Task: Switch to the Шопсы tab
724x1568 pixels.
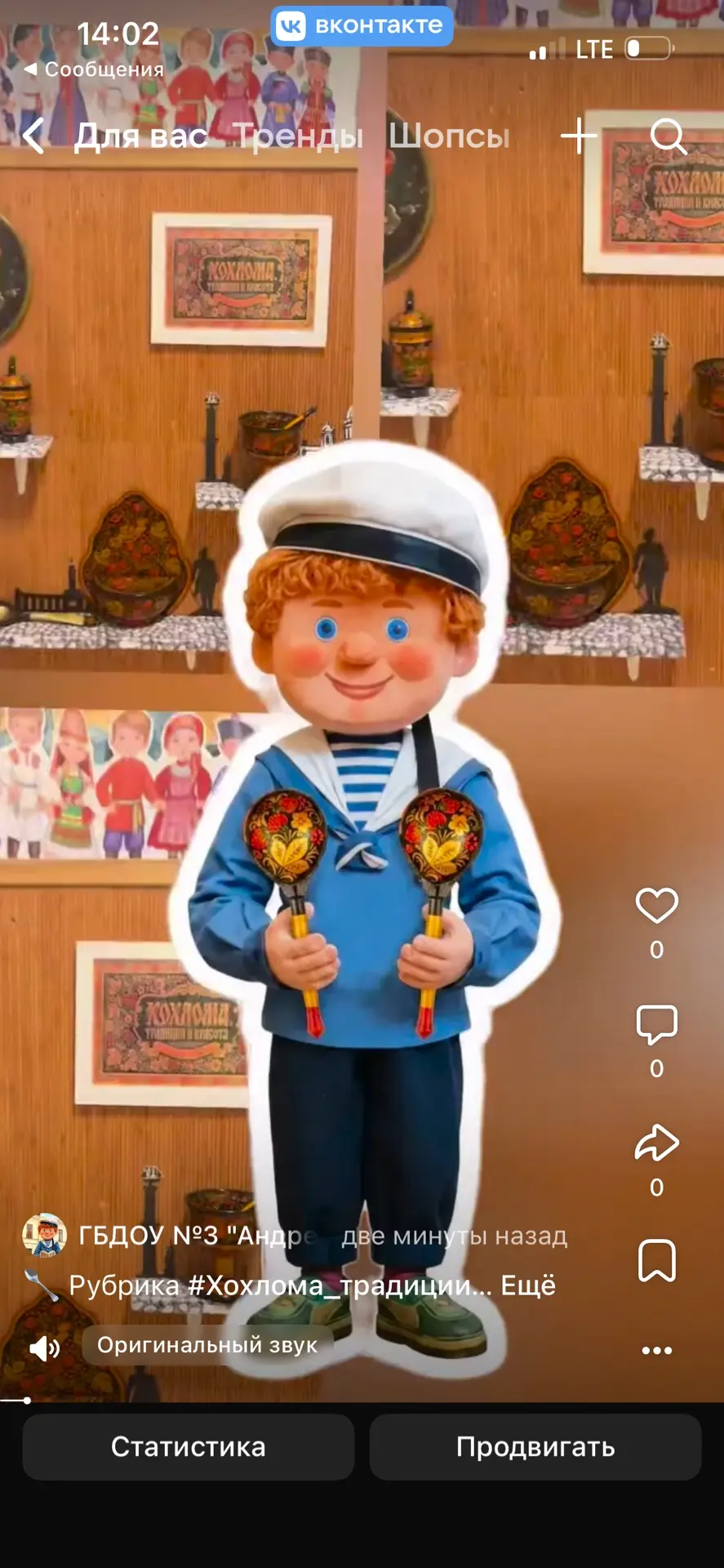Action: pyautogui.click(x=449, y=136)
